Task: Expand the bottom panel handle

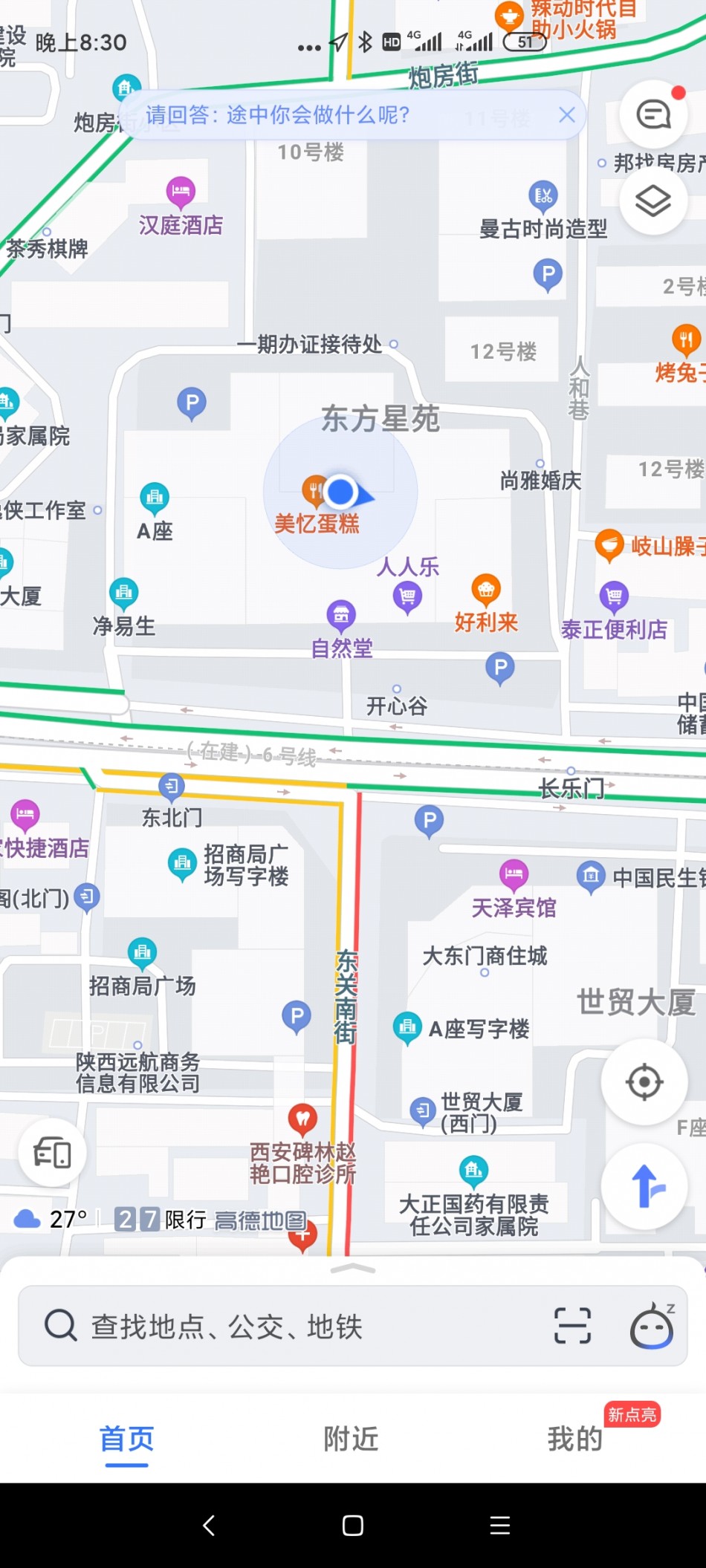Action: tap(353, 1269)
